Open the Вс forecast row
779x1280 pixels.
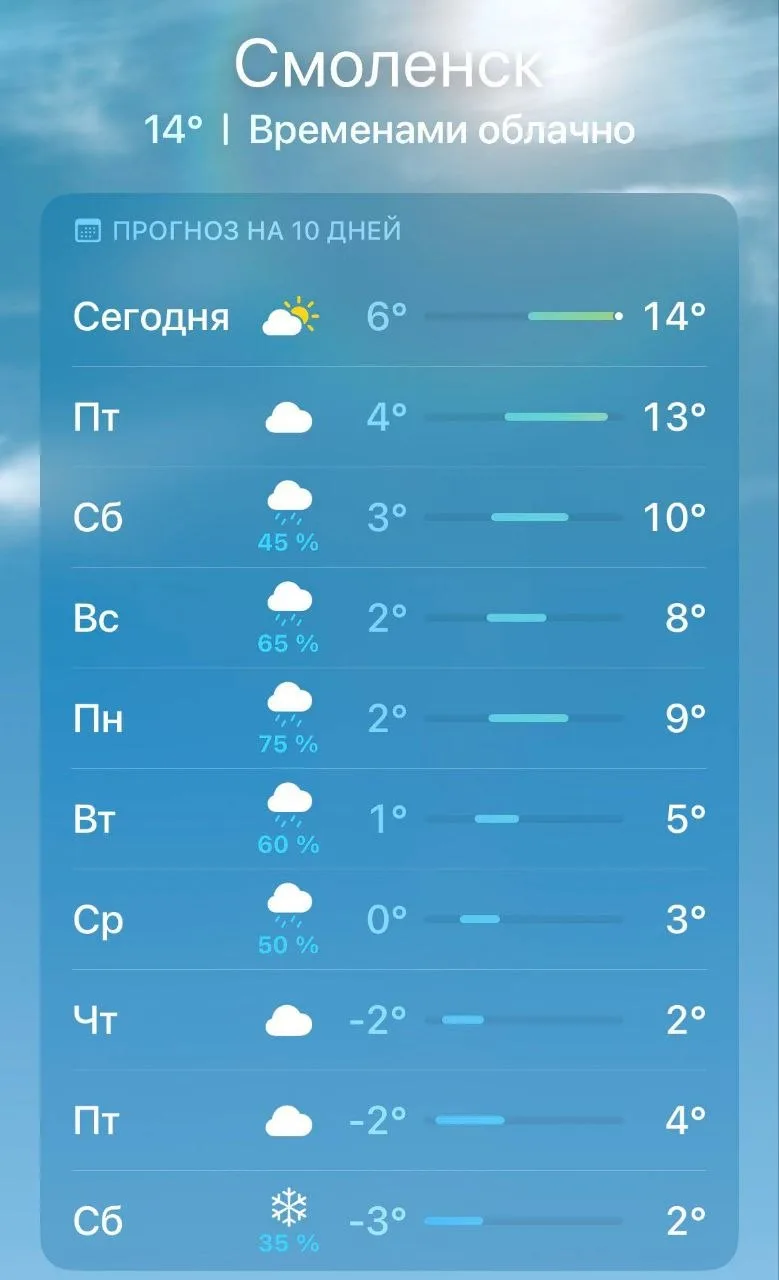(389, 618)
